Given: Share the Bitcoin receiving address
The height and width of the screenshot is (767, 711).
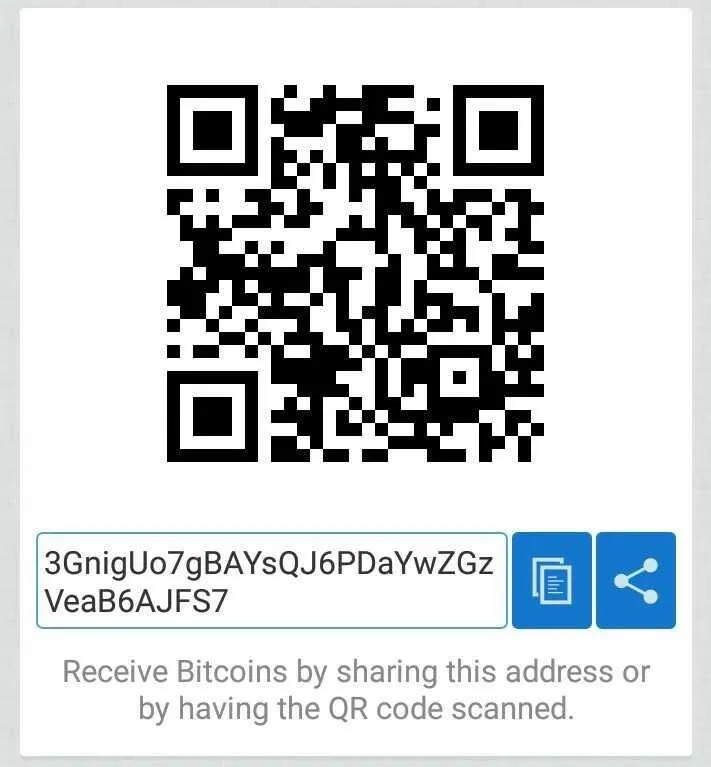Looking at the screenshot, I should [636, 580].
